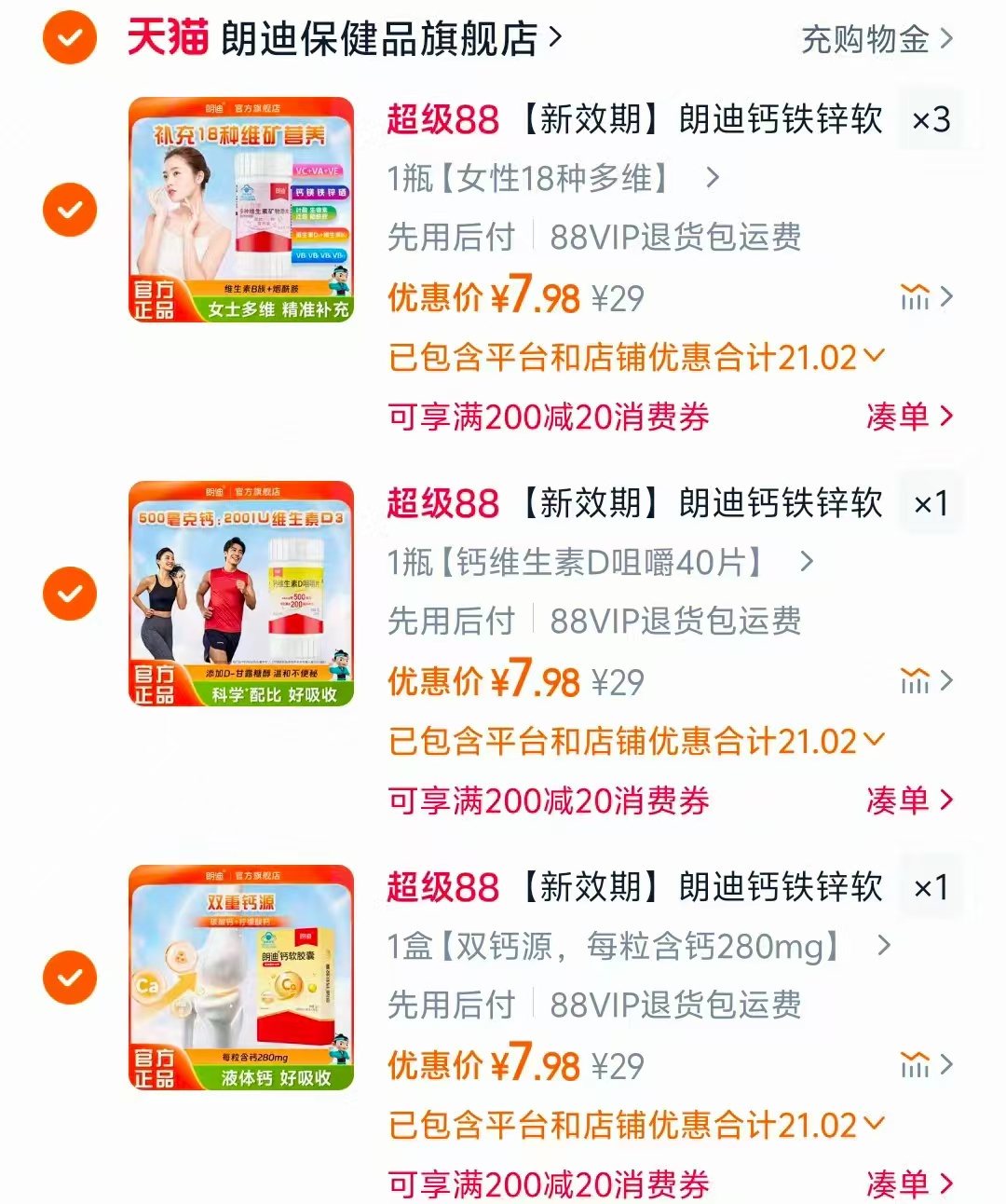Tap the arrow next to the price trend icon
Viewport: 1006px width, 1204px height.
pyautogui.click(x=948, y=296)
